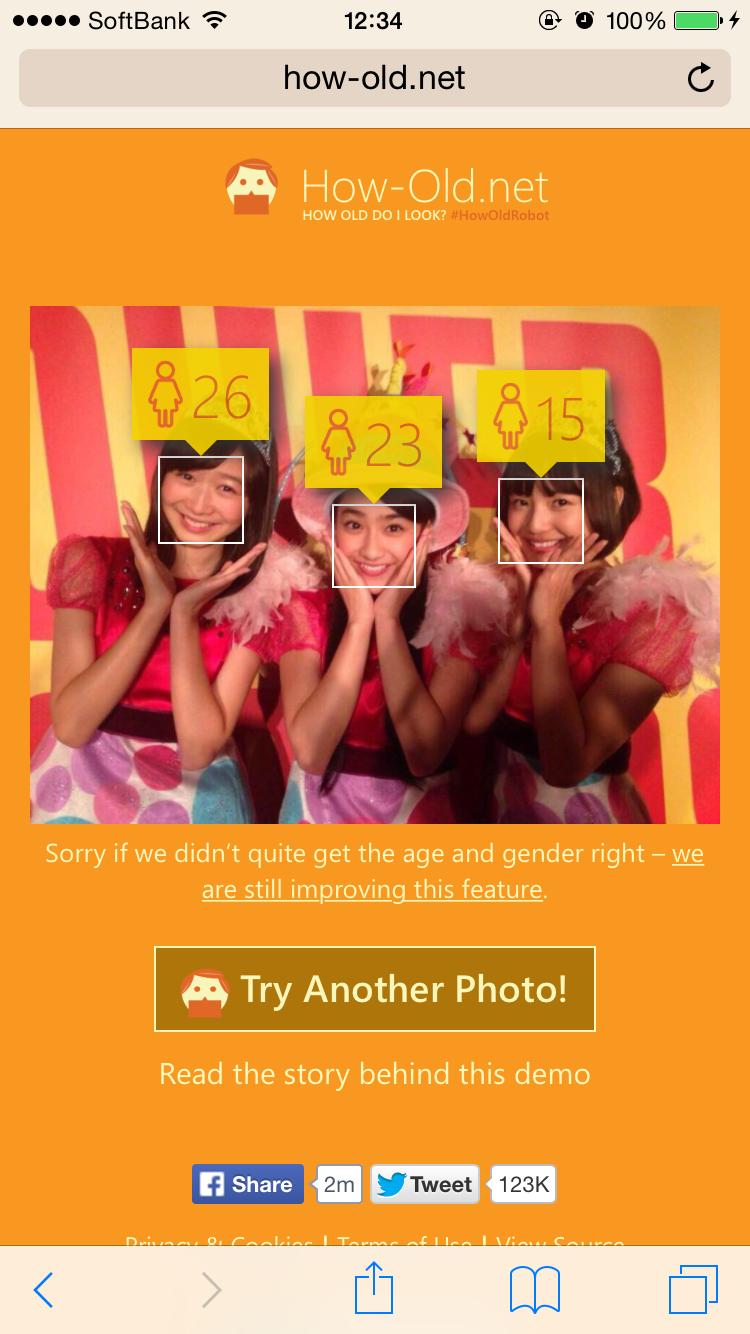The height and width of the screenshot is (1334, 750).
Task: Reload the page in Safari
Action: tap(700, 78)
